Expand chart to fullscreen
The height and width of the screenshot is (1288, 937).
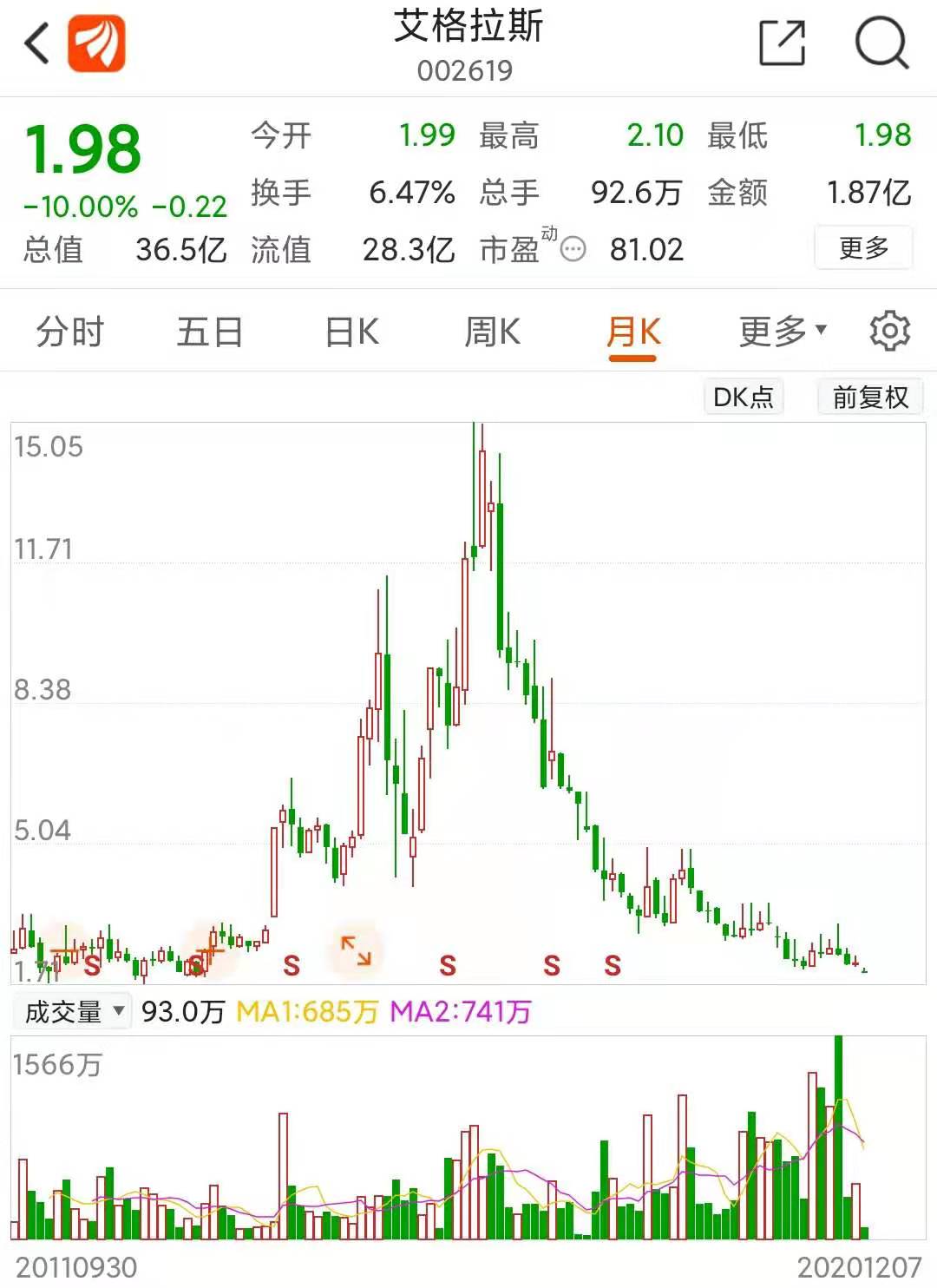(356, 950)
